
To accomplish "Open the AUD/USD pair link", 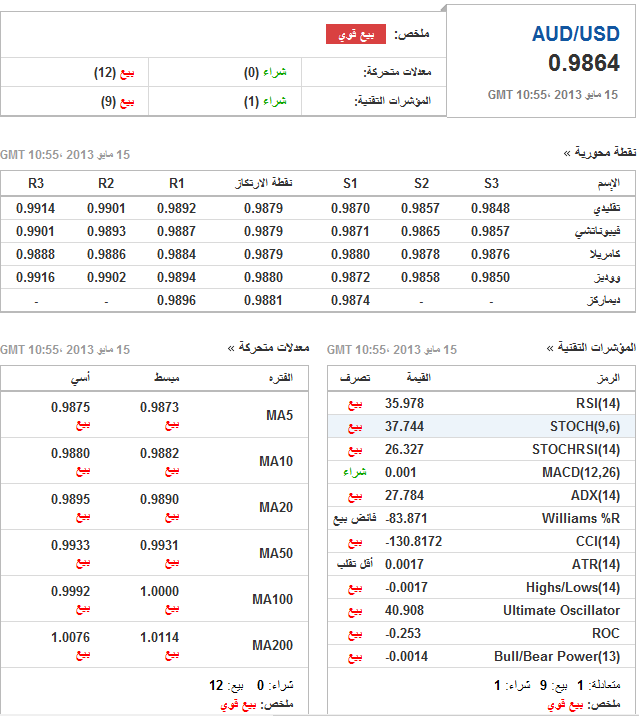I will (575, 35).
